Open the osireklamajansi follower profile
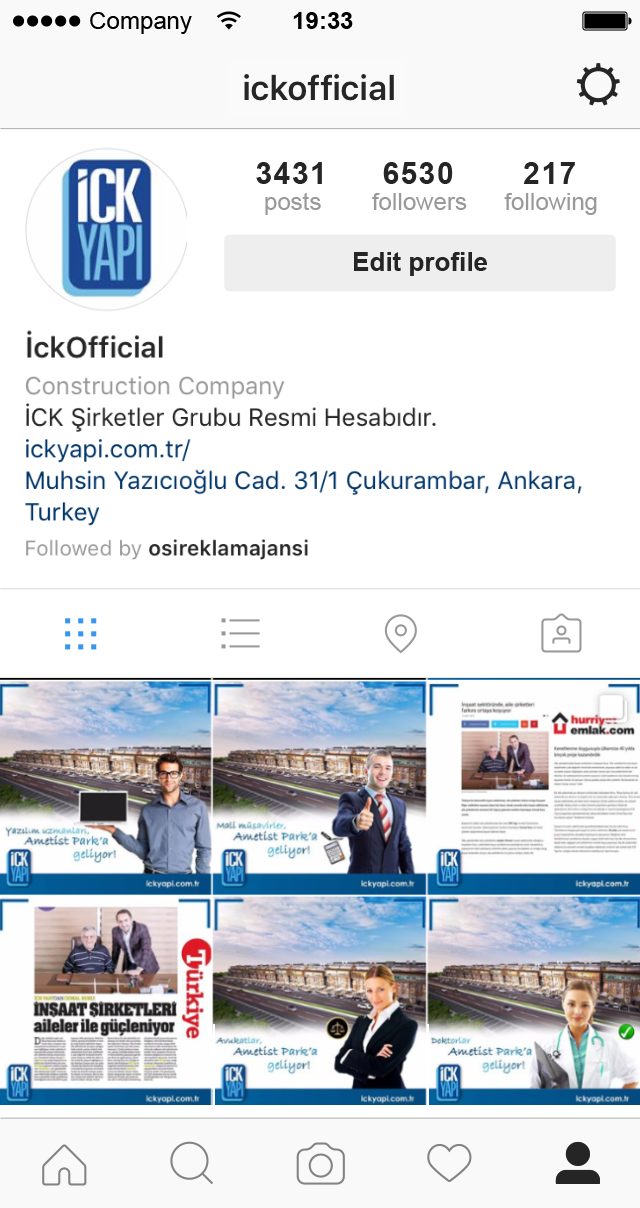Viewport: 640px width, 1208px height. click(x=228, y=548)
